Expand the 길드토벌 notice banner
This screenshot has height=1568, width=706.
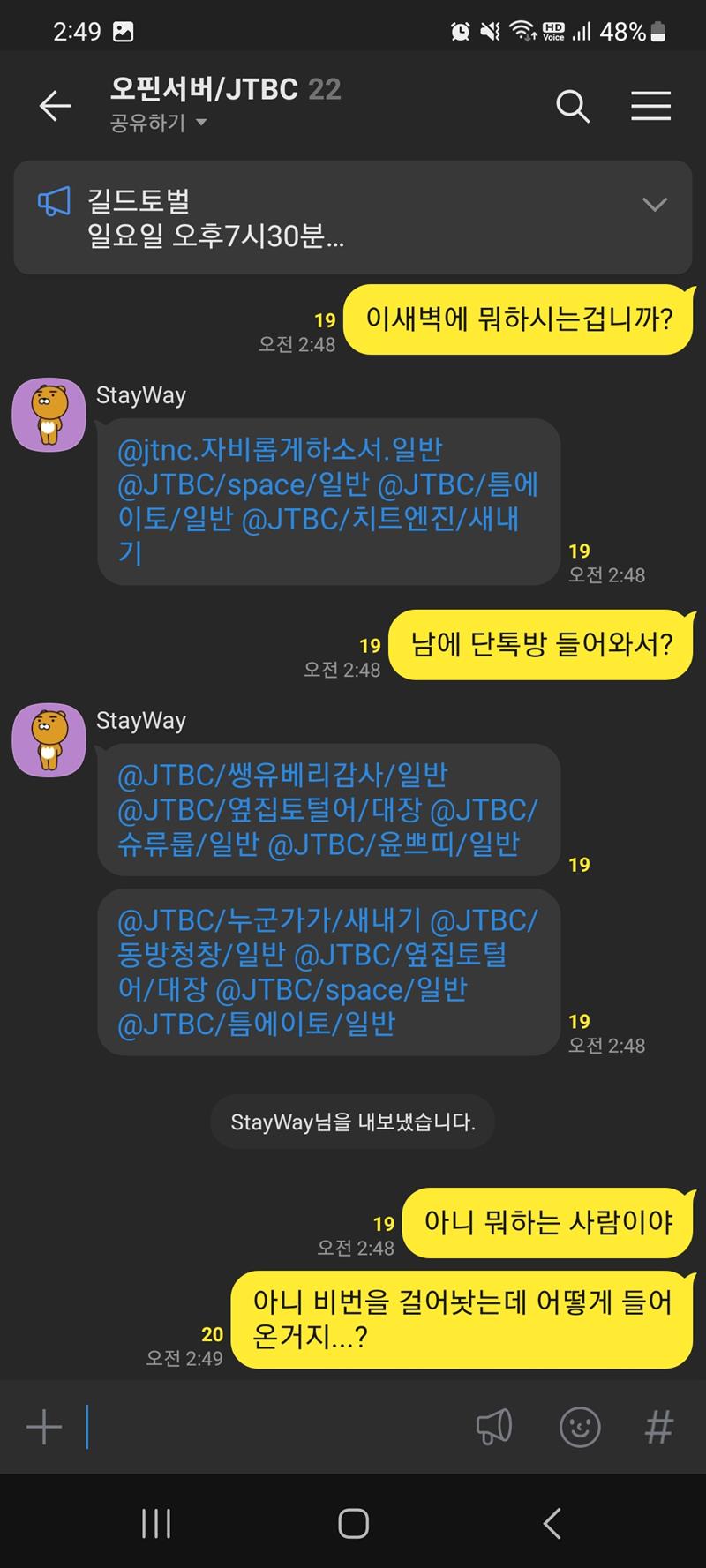tap(654, 205)
